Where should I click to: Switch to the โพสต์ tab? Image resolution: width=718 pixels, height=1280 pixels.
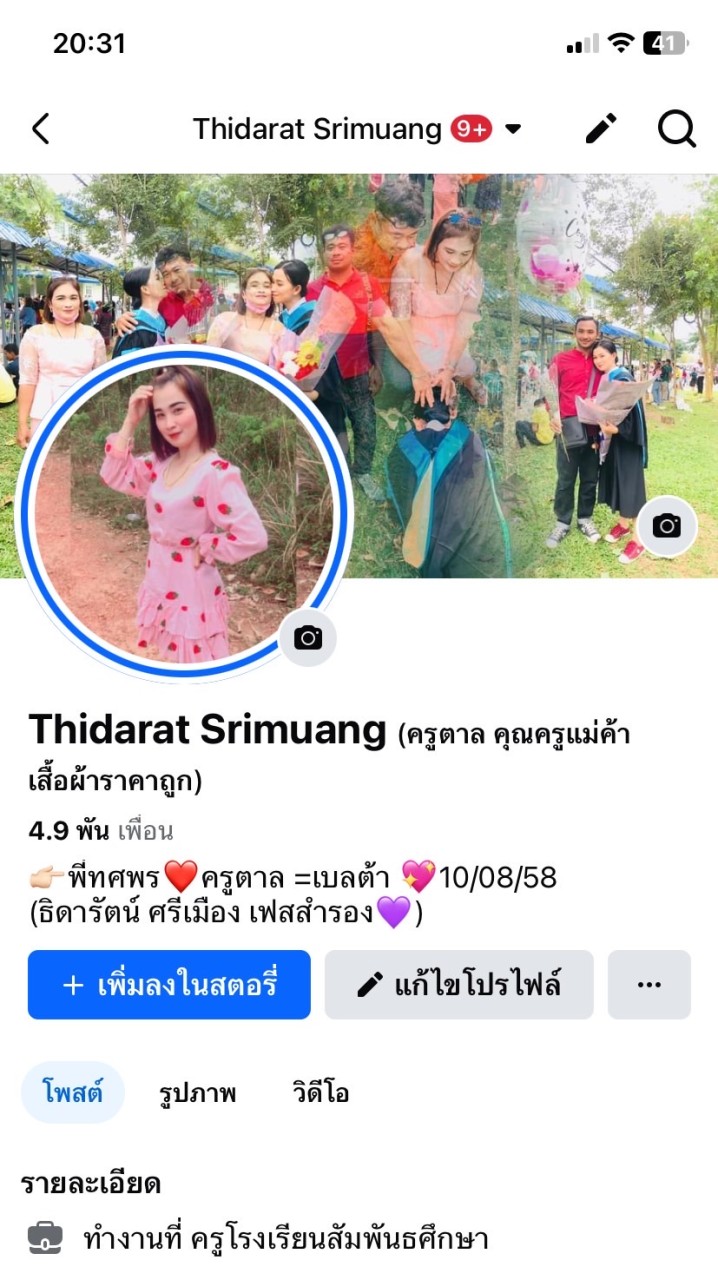pyautogui.click(x=73, y=1093)
